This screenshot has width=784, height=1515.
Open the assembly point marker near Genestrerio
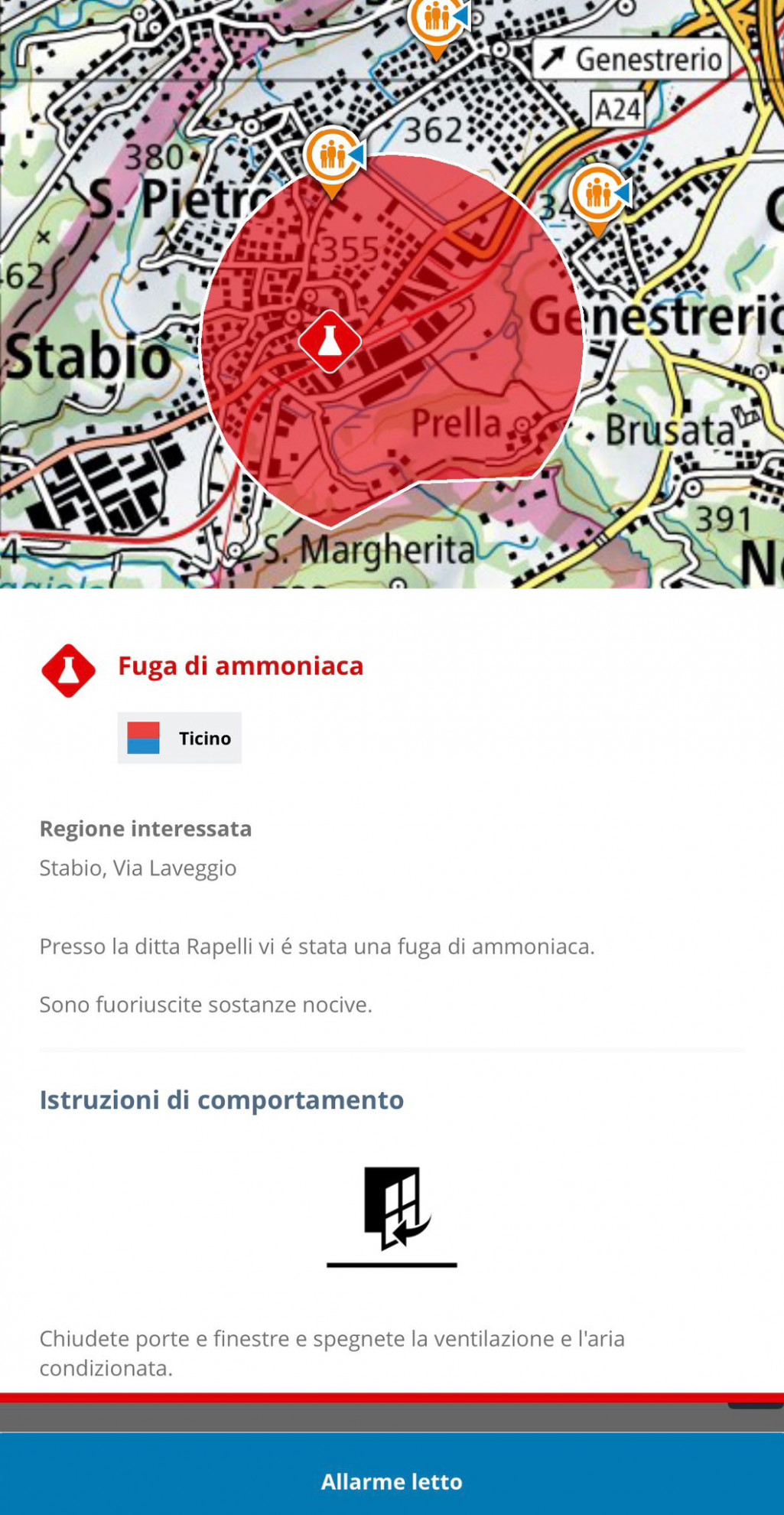pos(598,195)
